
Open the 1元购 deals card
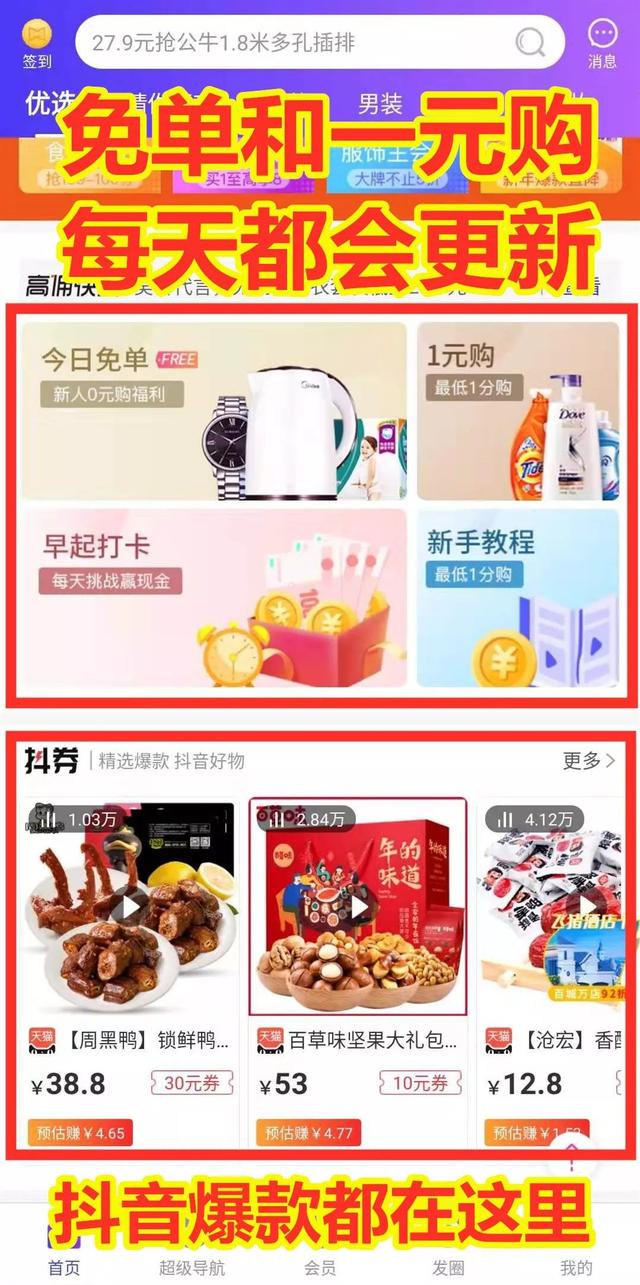(x=517, y=410)
